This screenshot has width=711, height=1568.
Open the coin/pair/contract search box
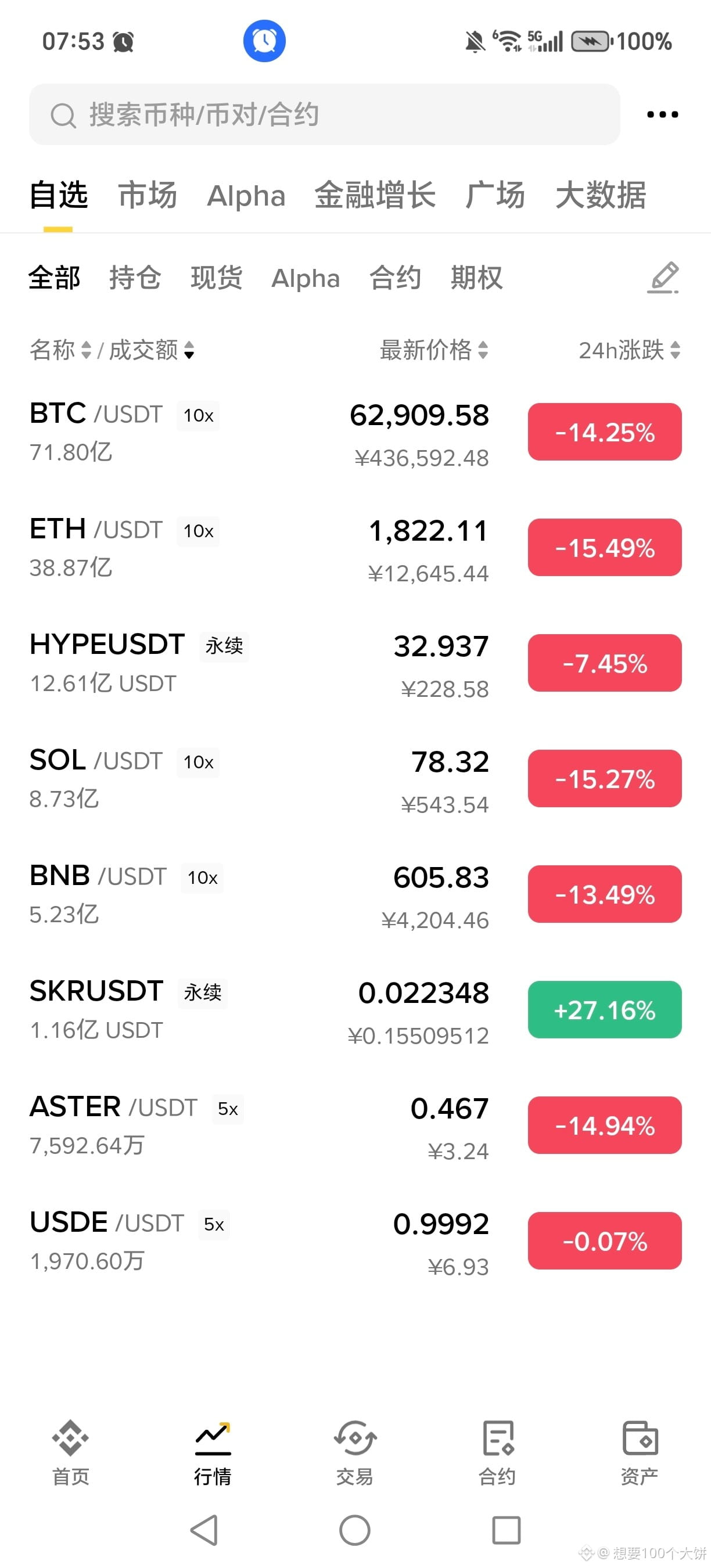325,114
